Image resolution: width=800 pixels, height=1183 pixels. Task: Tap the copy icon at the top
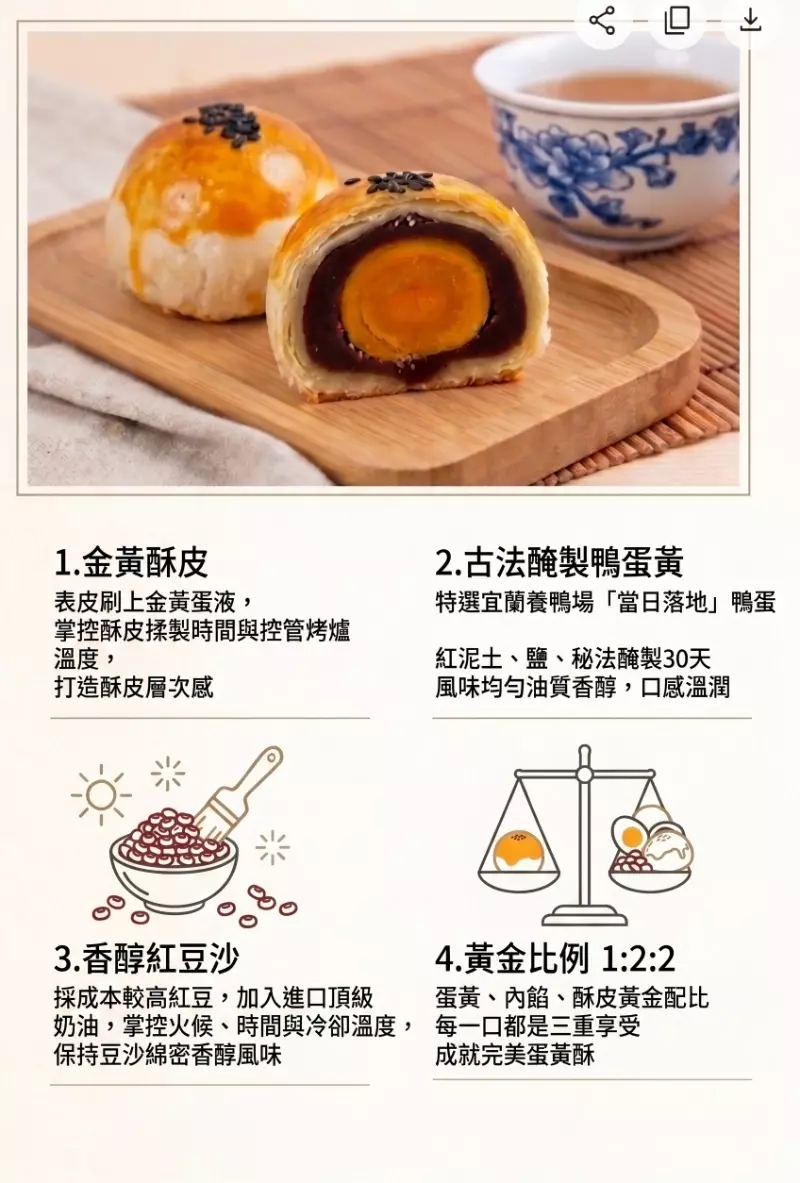click(x=677, y=20)
